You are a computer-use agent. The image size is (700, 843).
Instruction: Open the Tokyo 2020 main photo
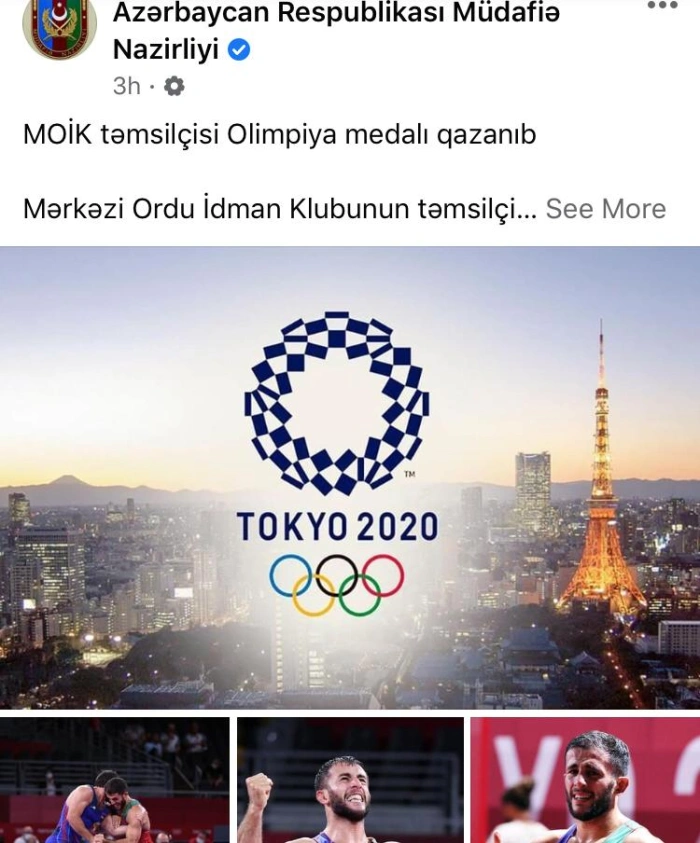[350, 478]
